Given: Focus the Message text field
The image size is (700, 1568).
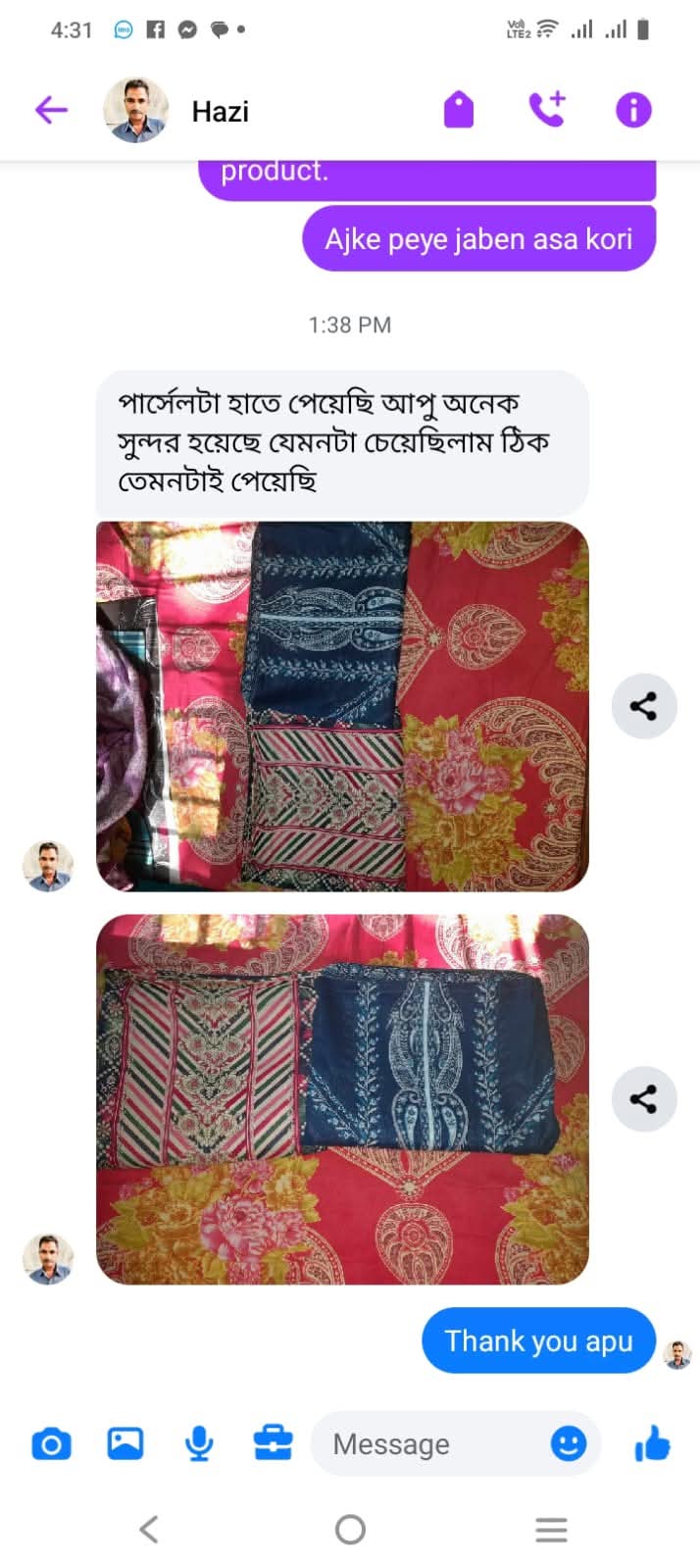Looking at the screenshot, I should 431,1443.
